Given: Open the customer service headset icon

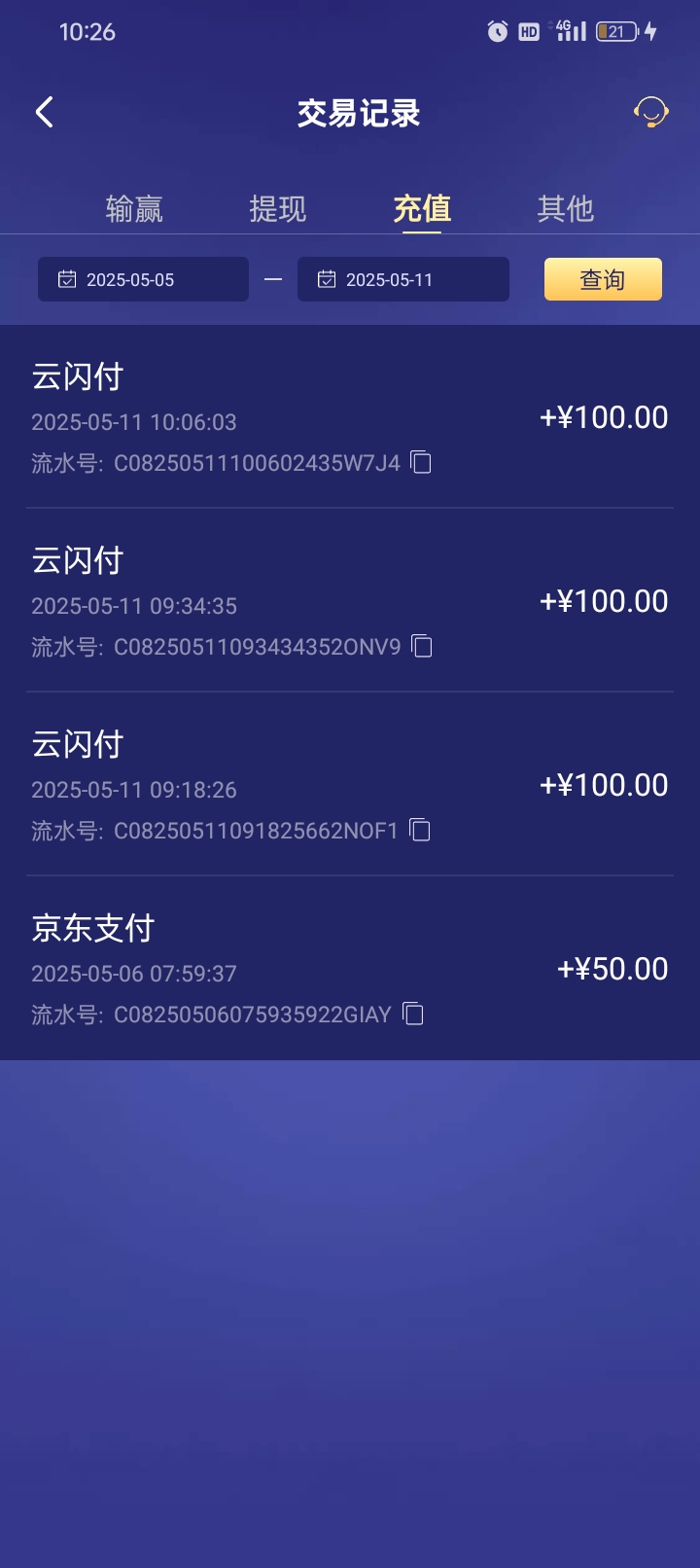Looking at the screenshot, I should click(651, 113).
